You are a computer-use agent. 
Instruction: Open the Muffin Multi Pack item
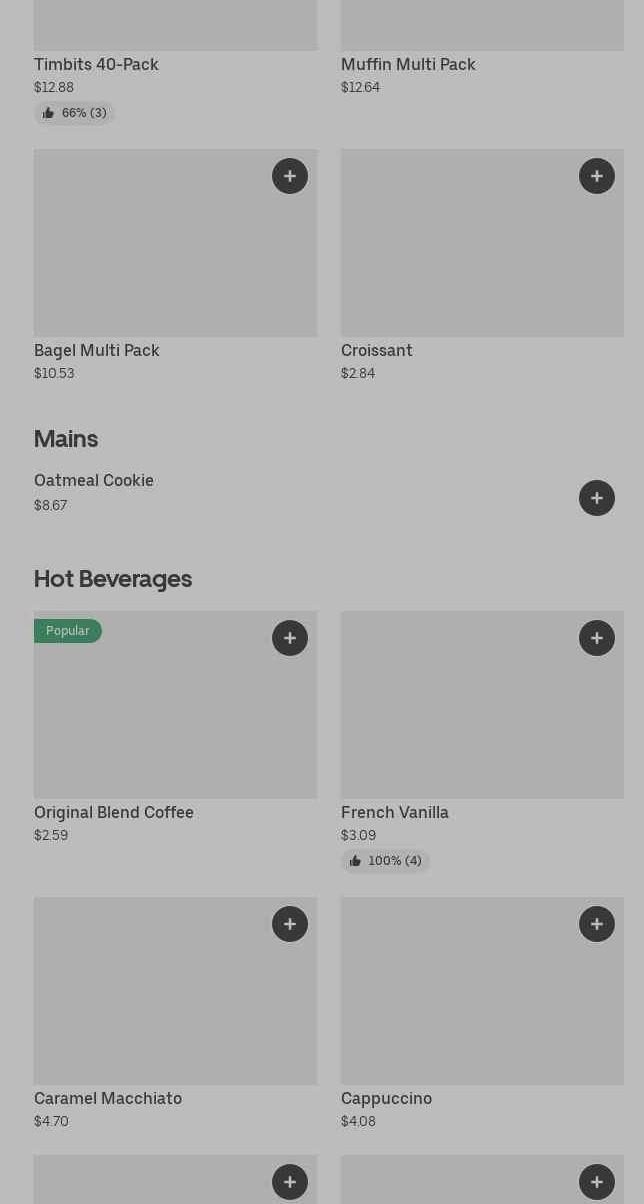(408, 65)
